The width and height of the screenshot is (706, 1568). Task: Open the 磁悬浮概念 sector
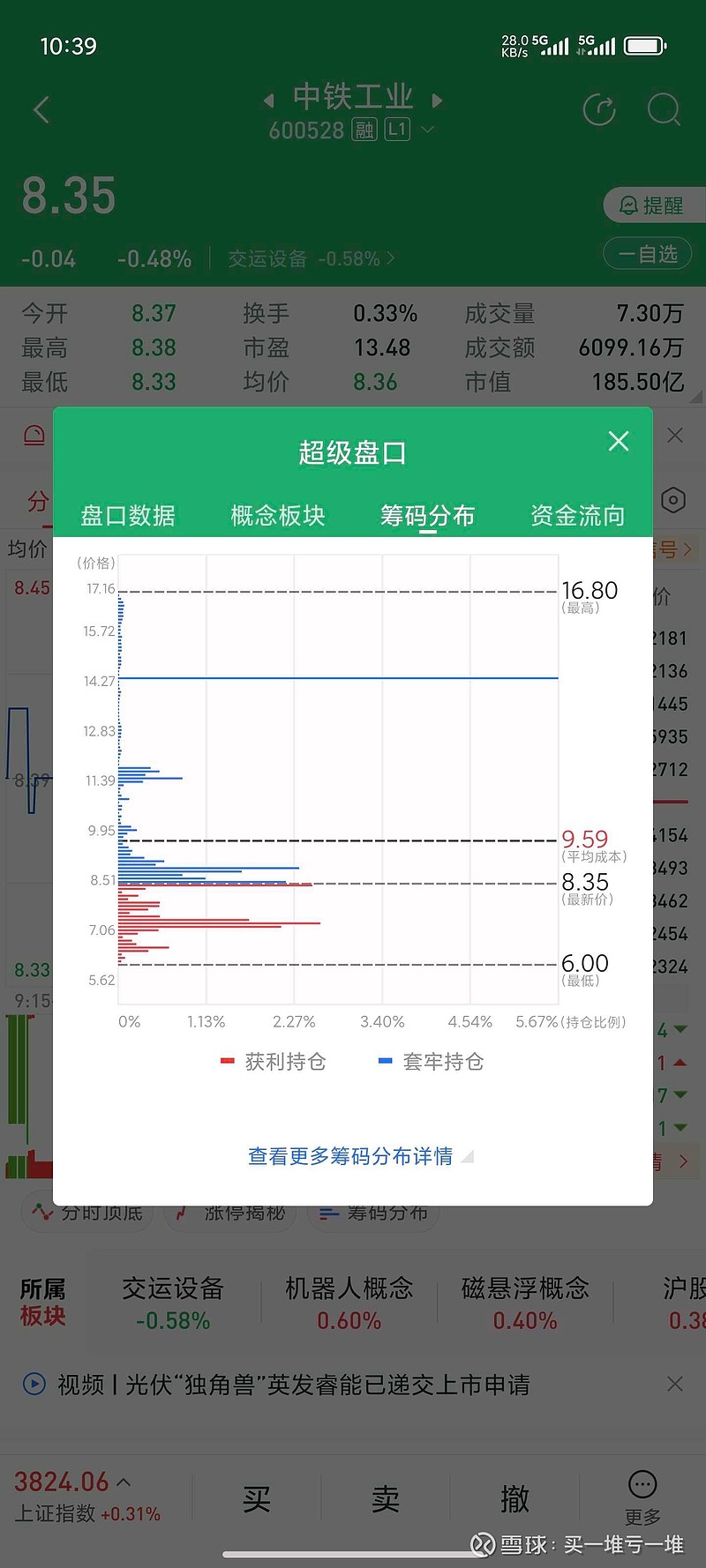point(525,1303)
